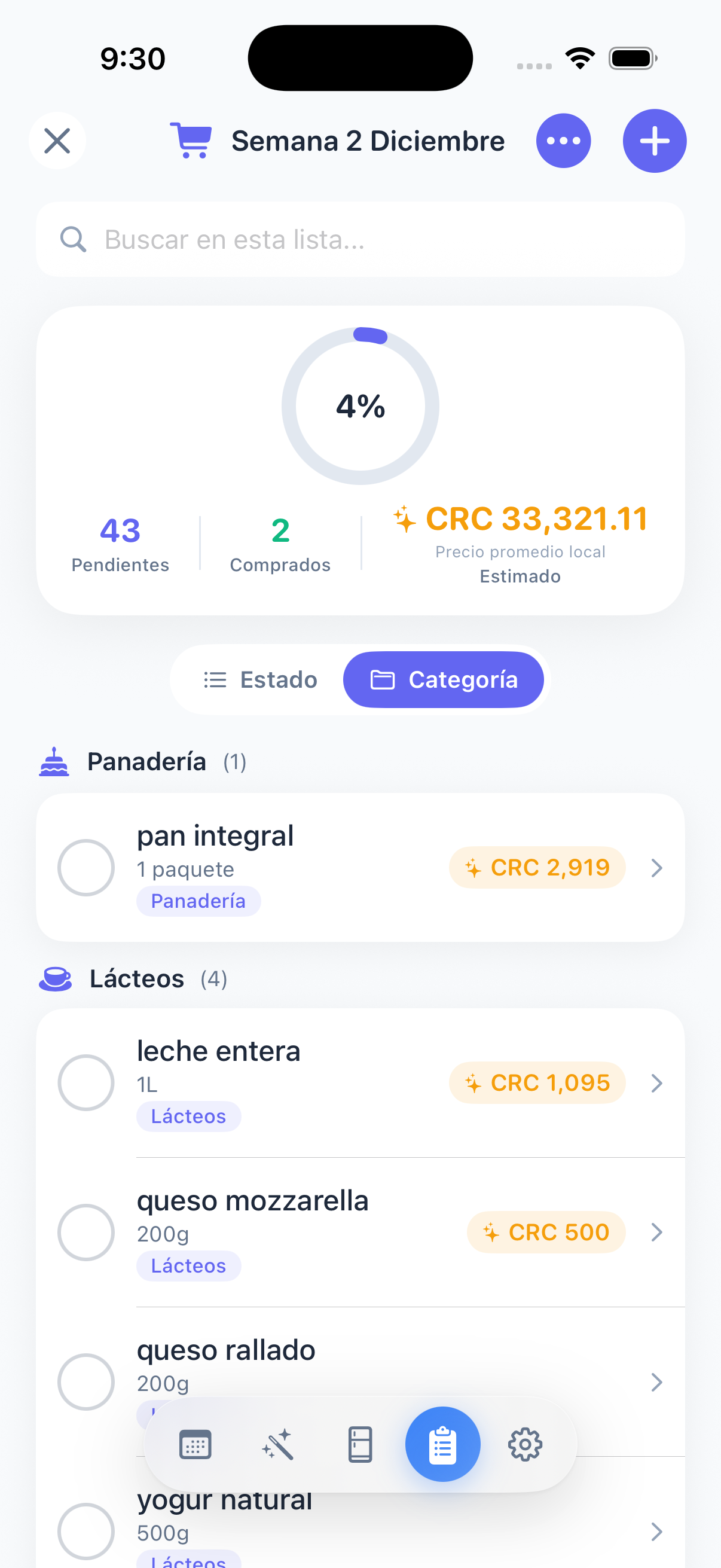Open queso mozzarella details
Image resolution: width=721 pixels, height=1568 pixels.
(x=656, y=1233)
